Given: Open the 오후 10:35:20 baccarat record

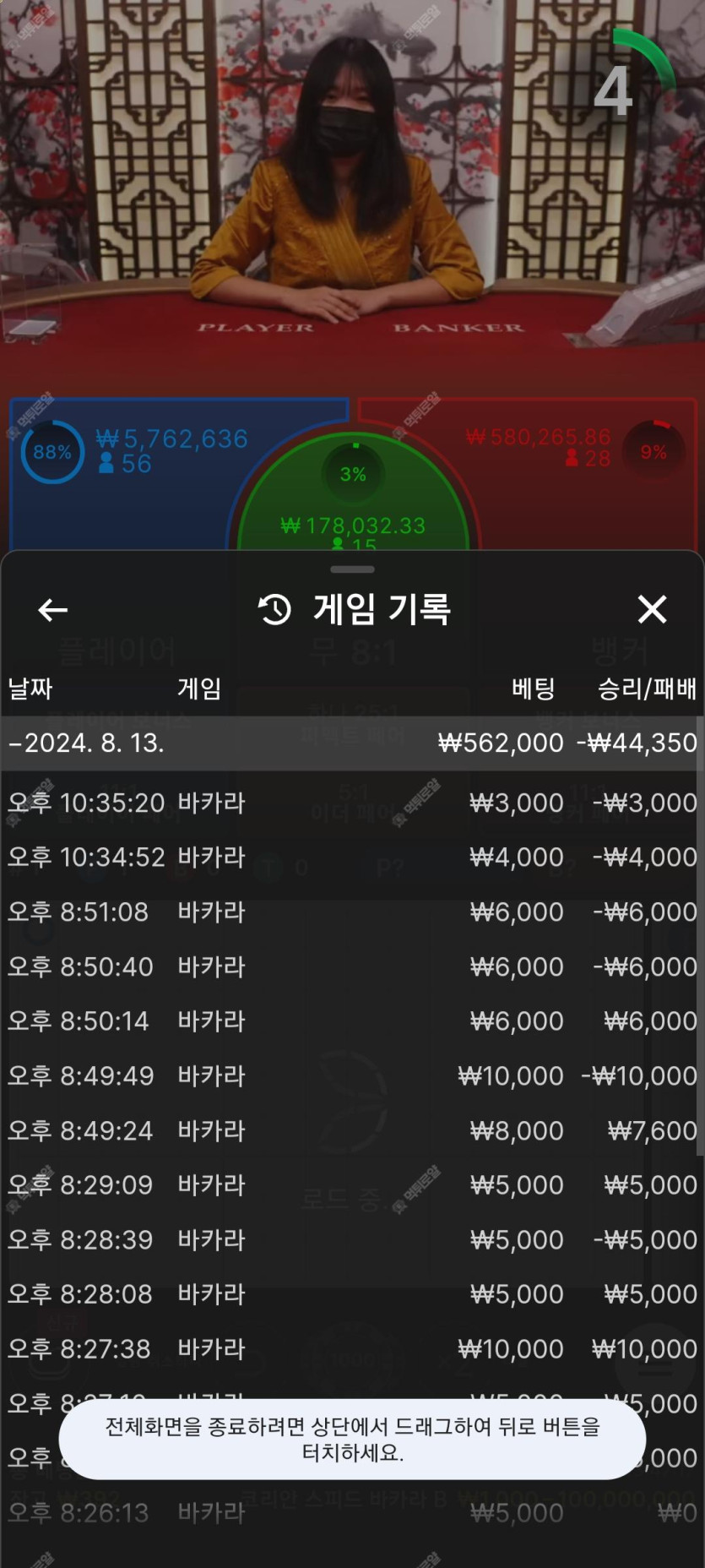Looking at the screenshot, I should tap(351, 803).
